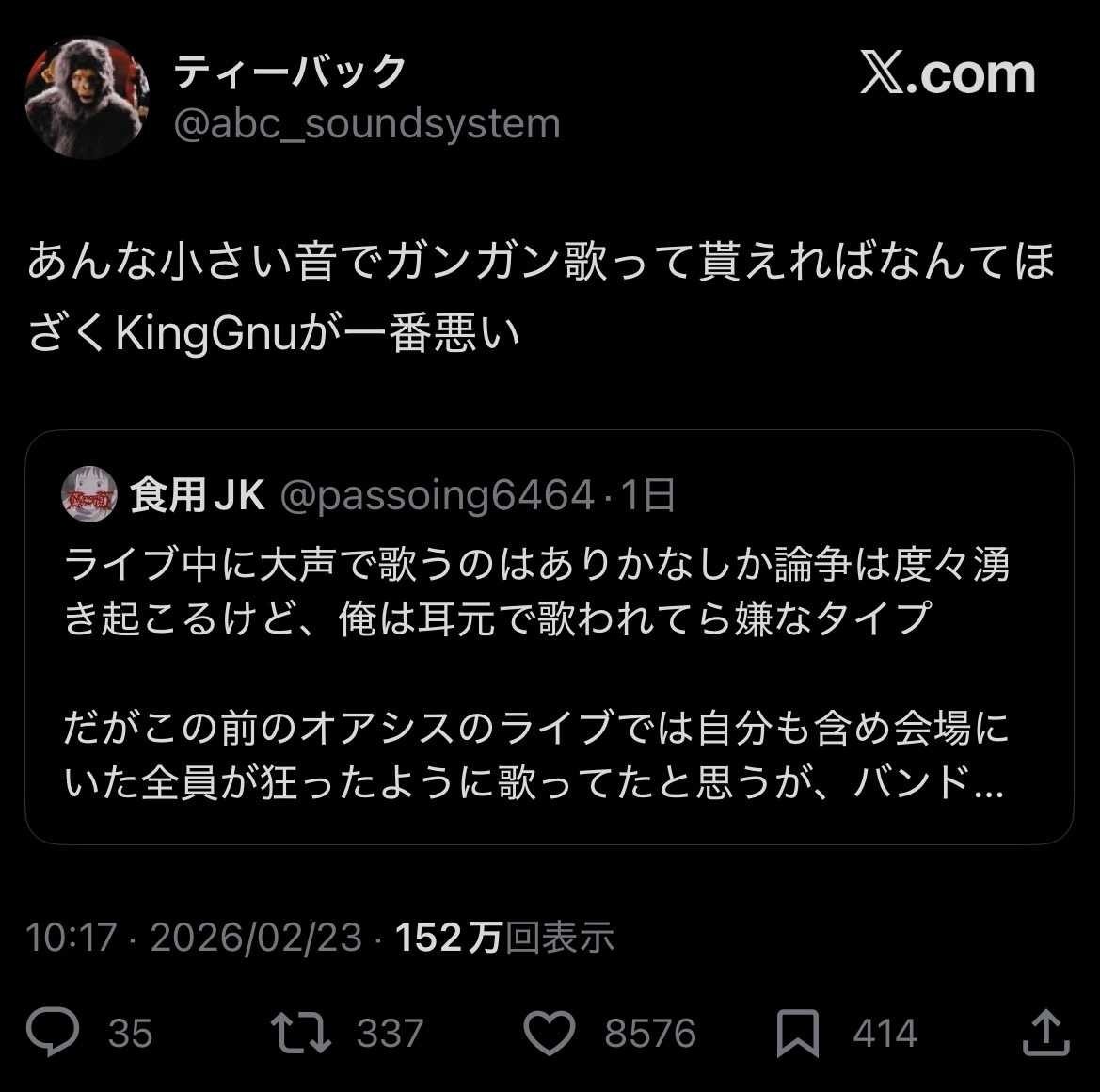
Task: Like ティーバック's post
Action: 549,1033
